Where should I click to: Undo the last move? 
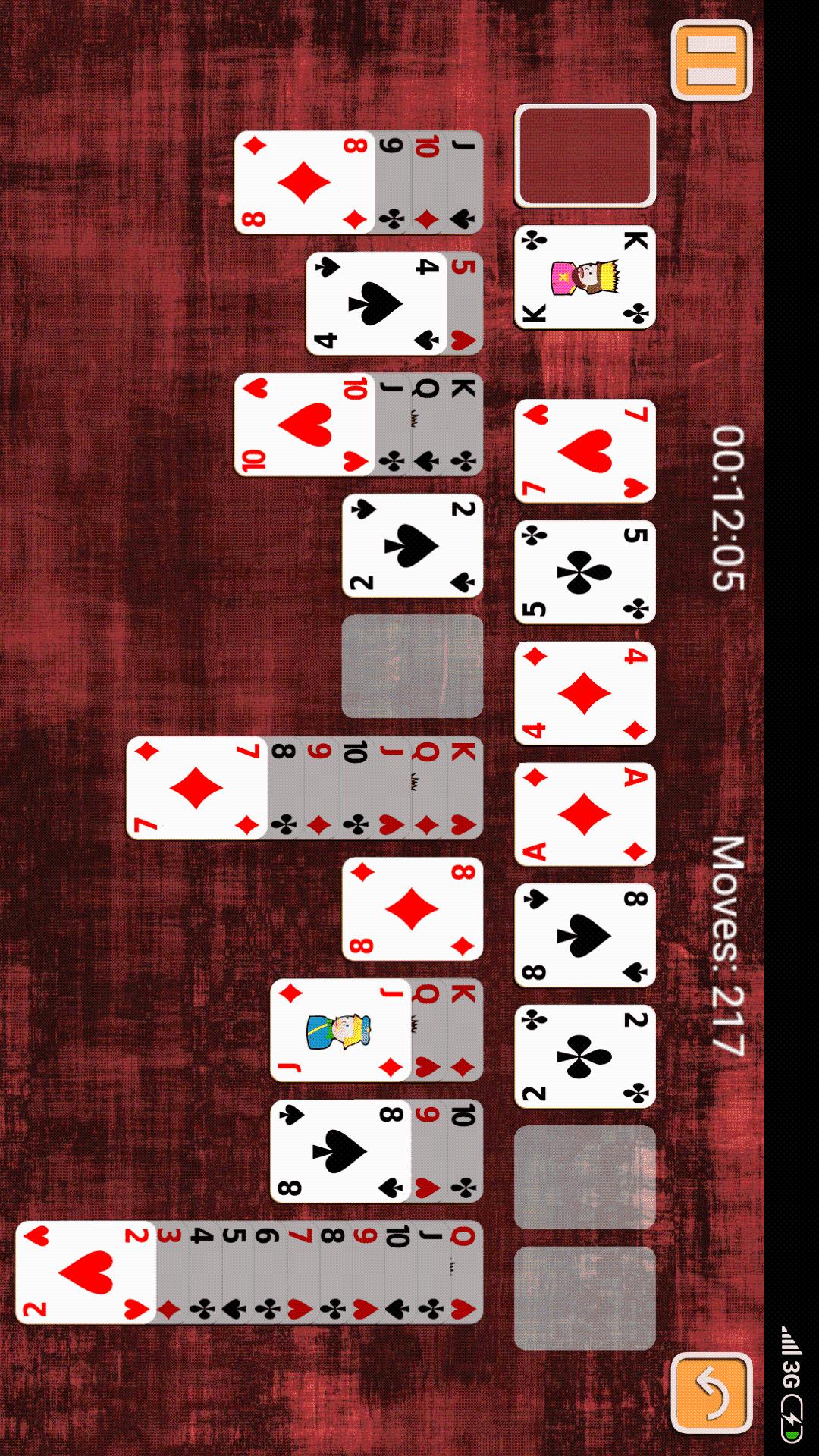click(711, 1394)
